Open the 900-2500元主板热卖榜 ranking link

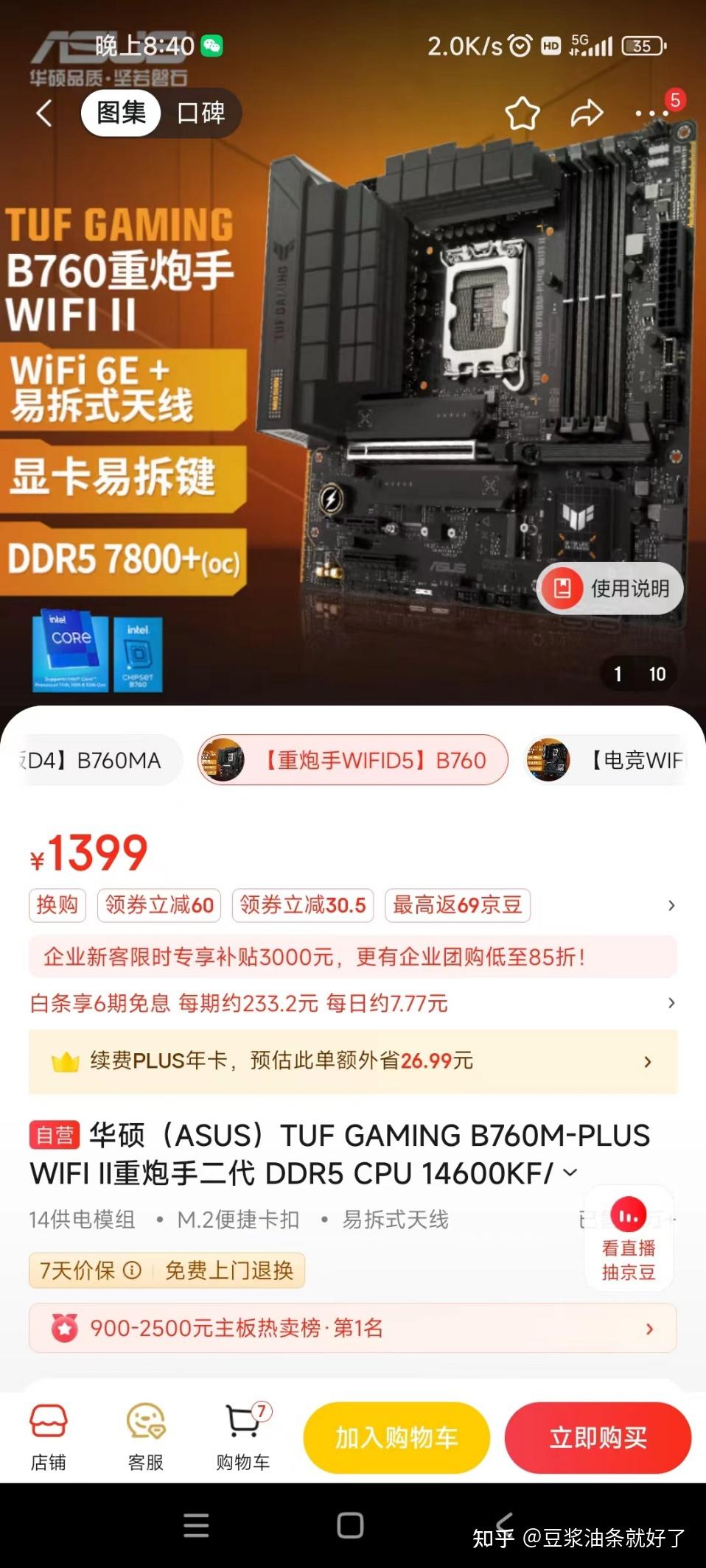pyautogui.click(x=353, y=1328)
